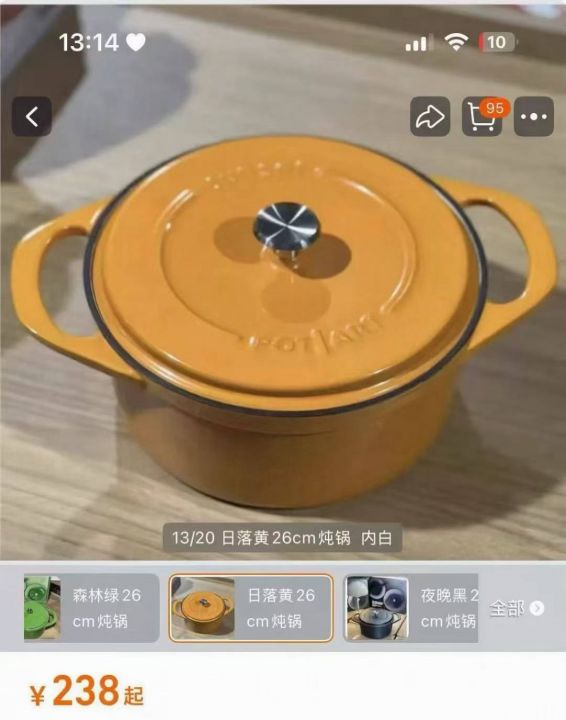
Task: Go back using the back arrow
Action: (32, 117)
